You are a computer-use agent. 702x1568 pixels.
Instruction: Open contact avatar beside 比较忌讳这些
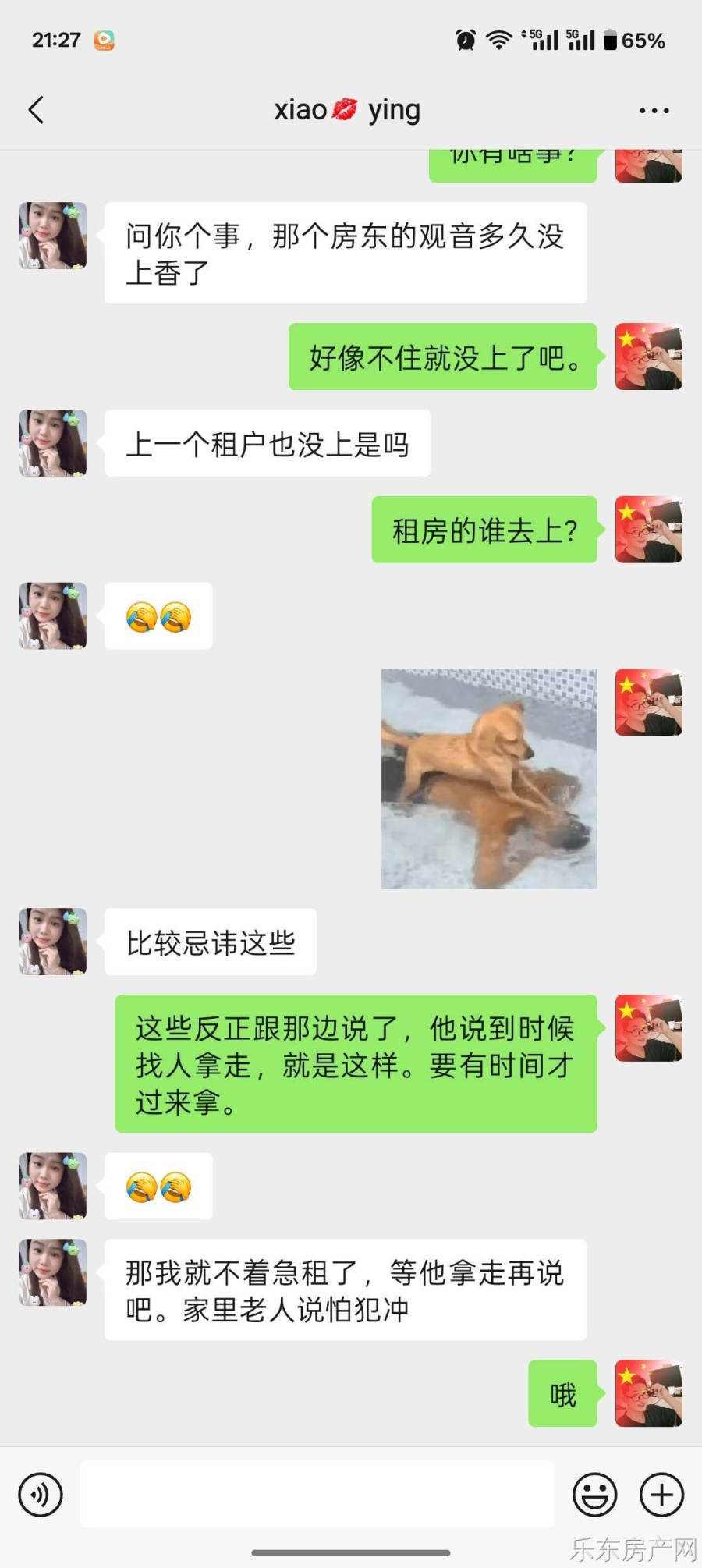tap(53, 942)
